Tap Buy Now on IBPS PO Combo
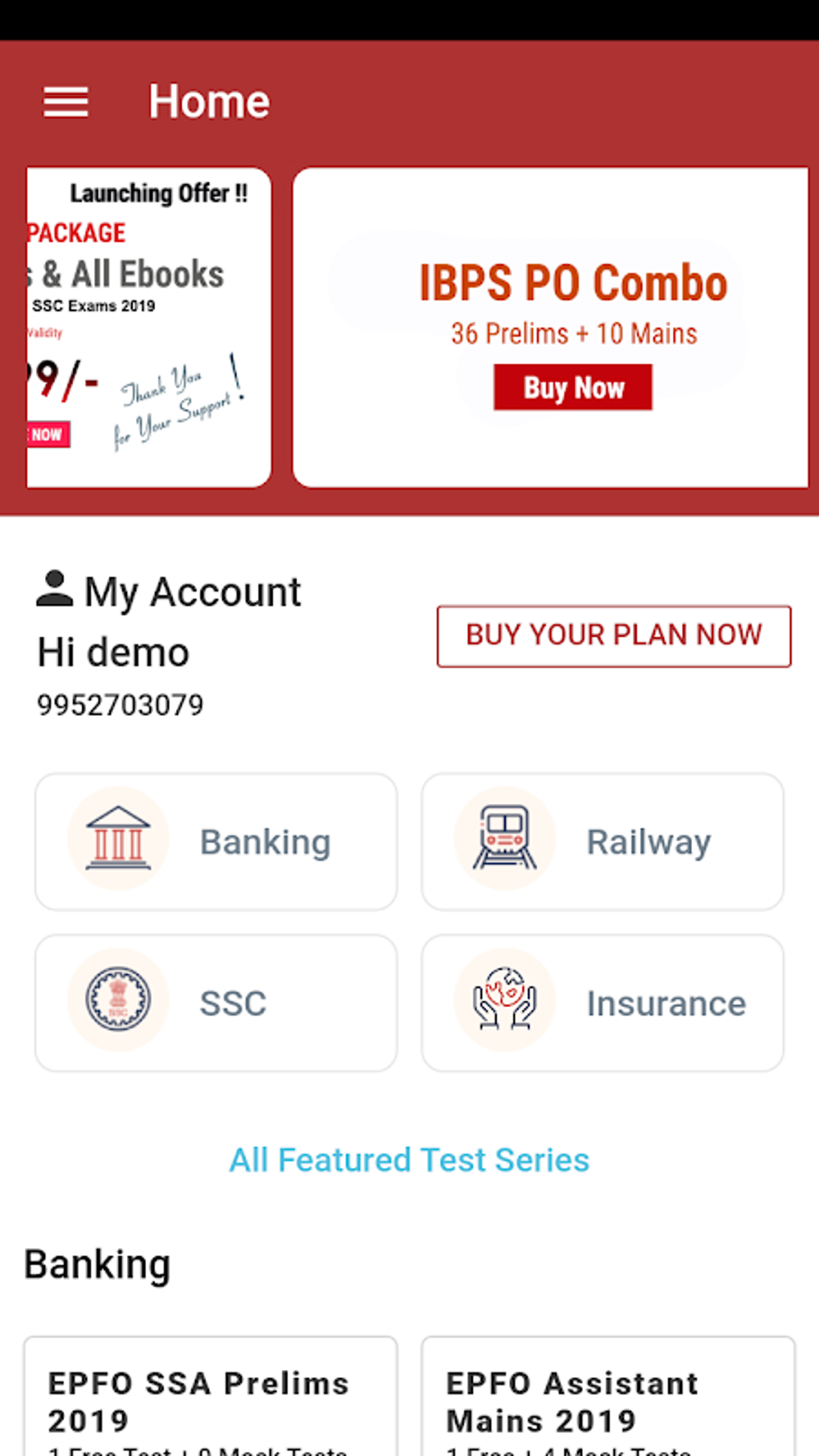Screen dimensions: 819x1456 (x=572, y=388)
